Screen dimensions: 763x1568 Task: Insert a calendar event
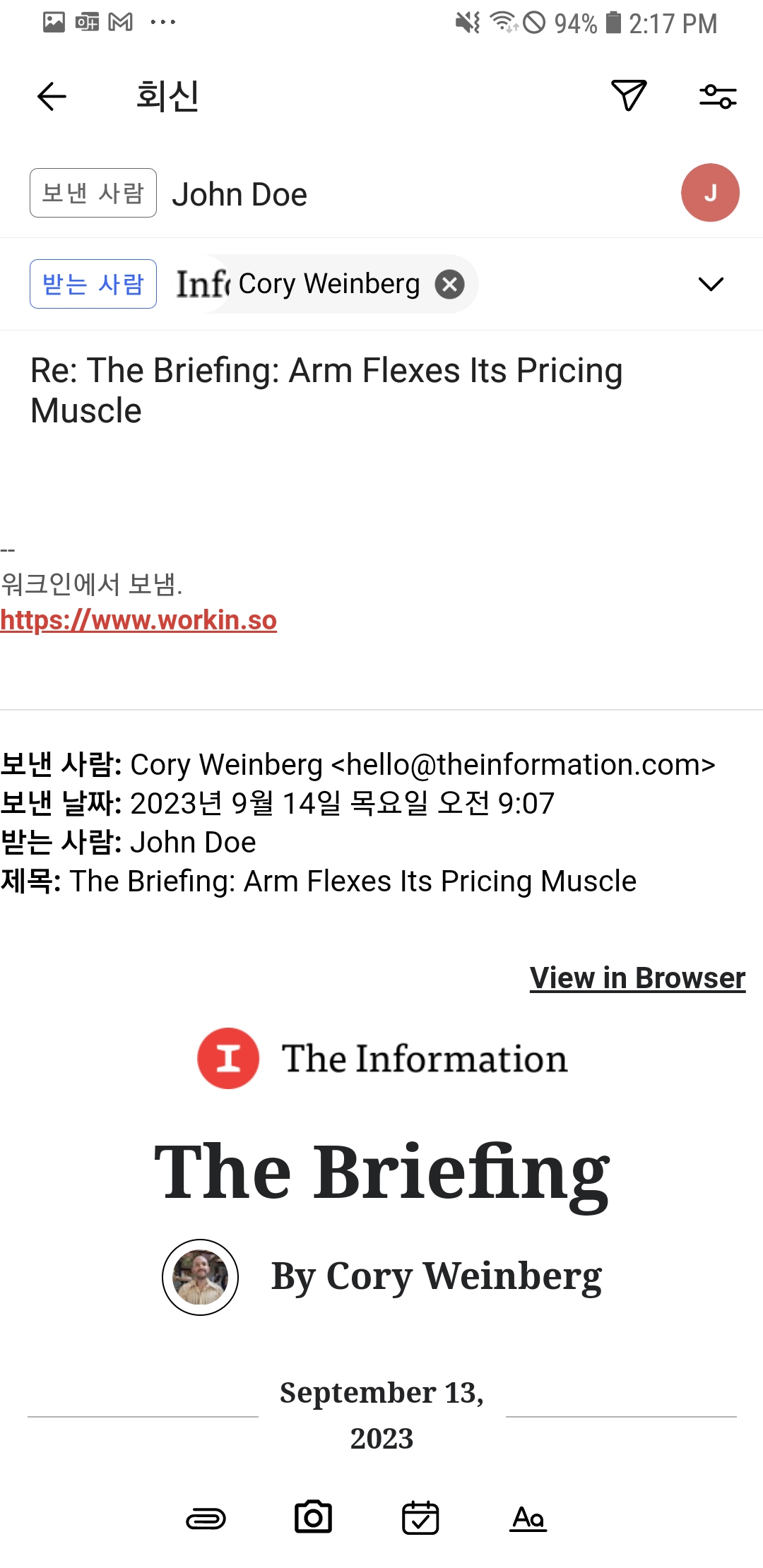pyautogui.click(x=420, y=1518)
